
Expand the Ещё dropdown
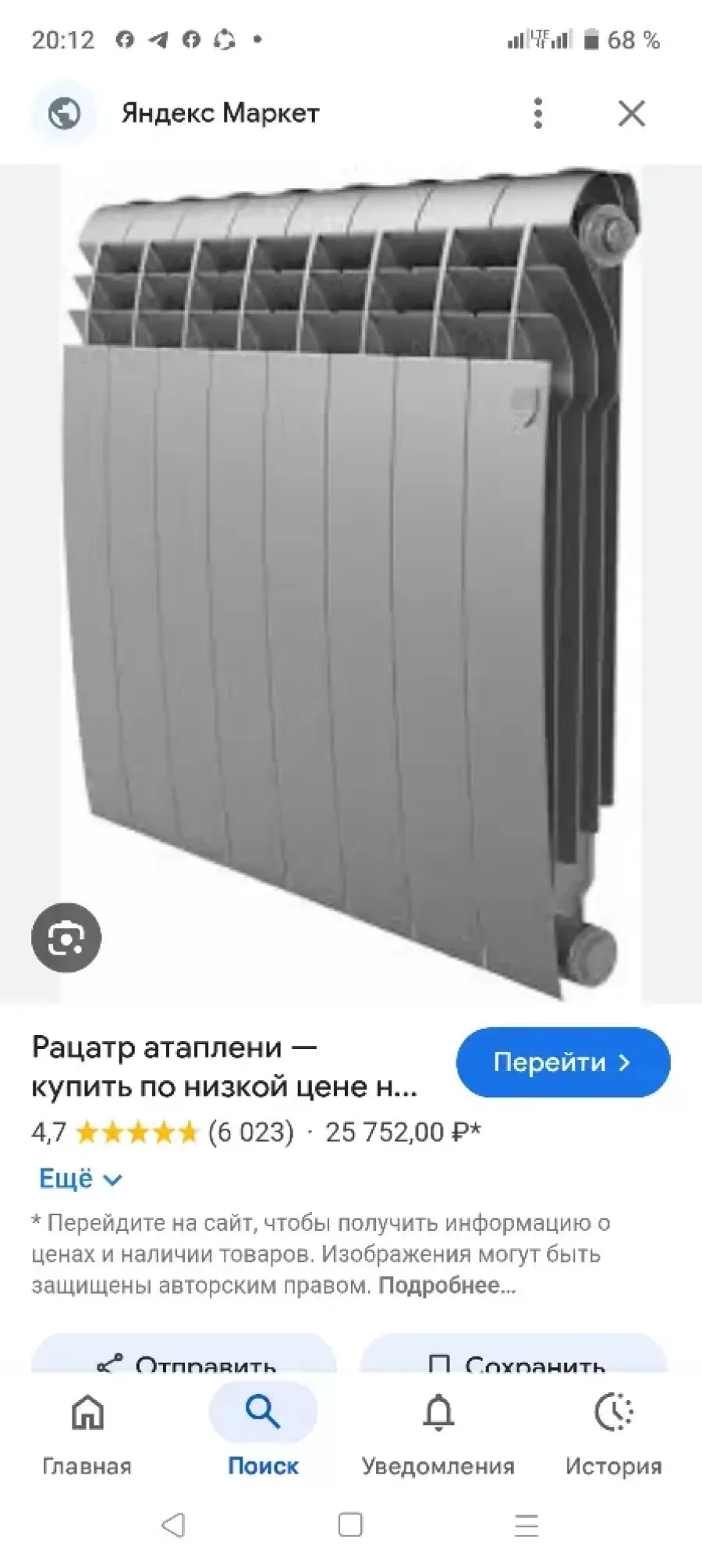[x=80, y=1179]
